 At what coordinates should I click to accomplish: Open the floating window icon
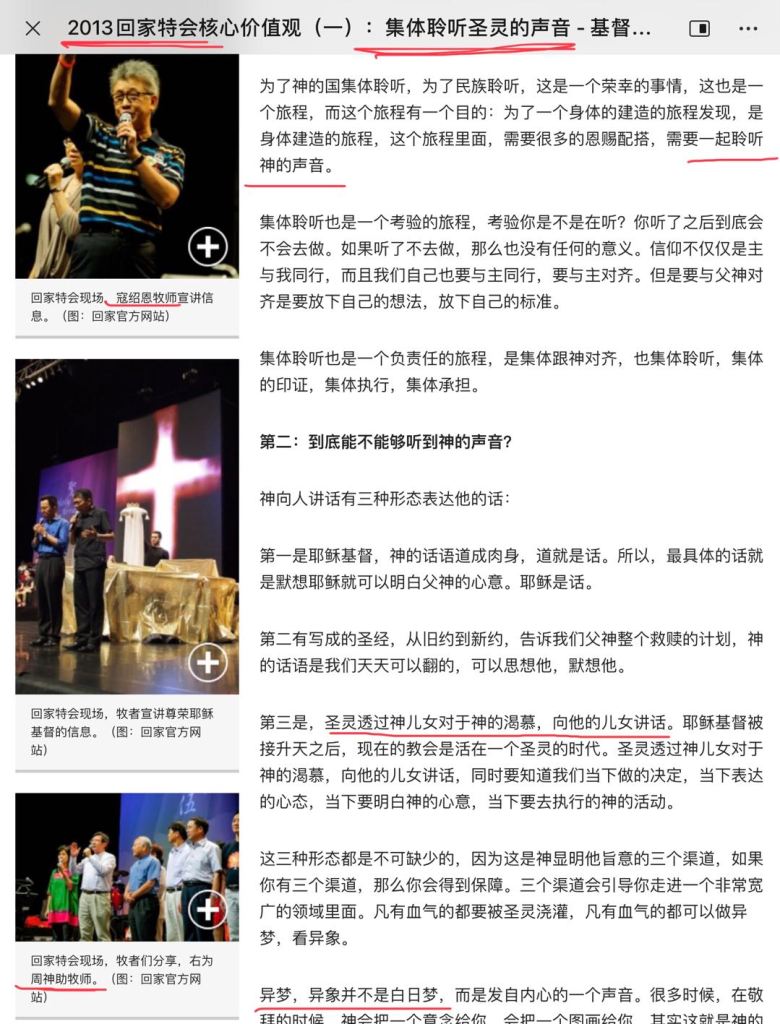click(x=699, y=28)
